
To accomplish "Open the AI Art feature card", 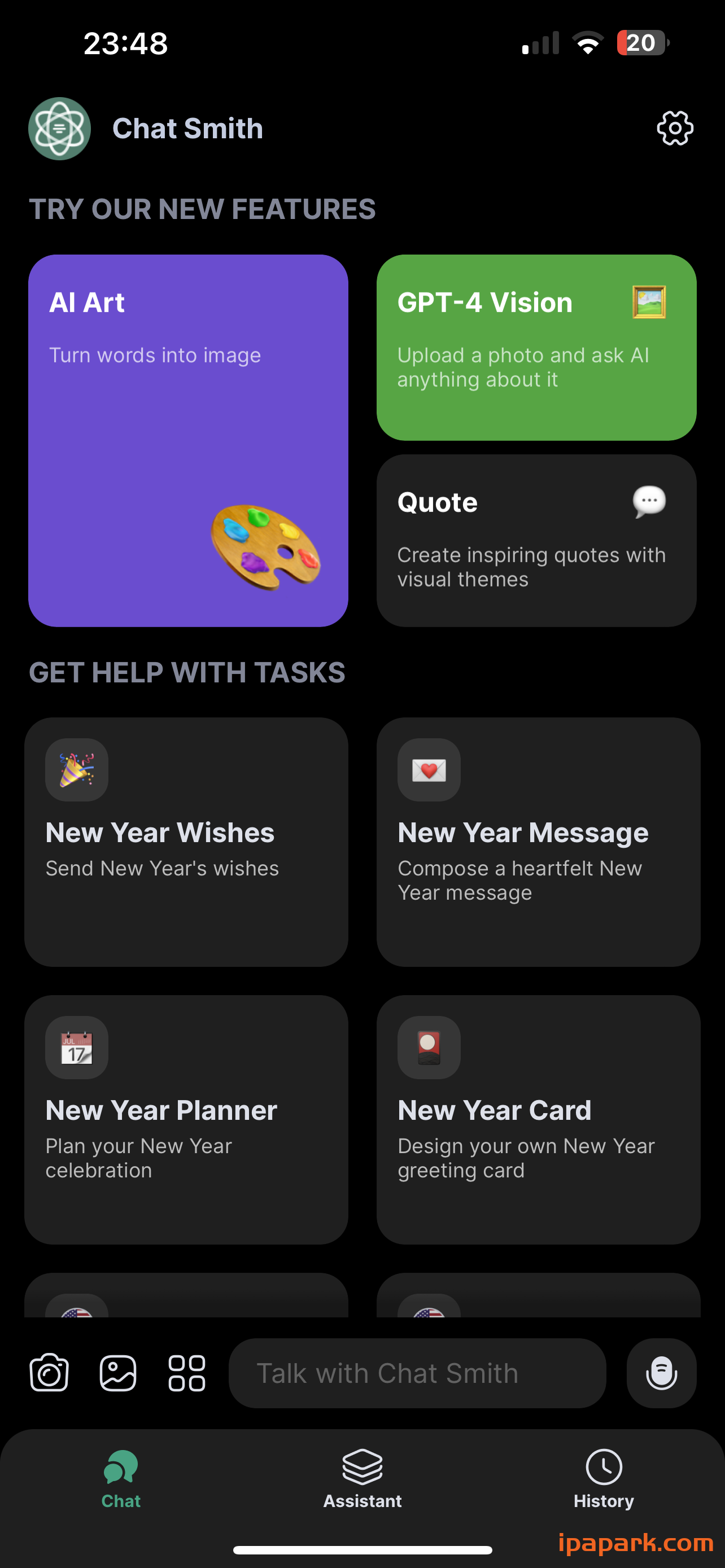I will pyautogui.click(x=188, y=440).
